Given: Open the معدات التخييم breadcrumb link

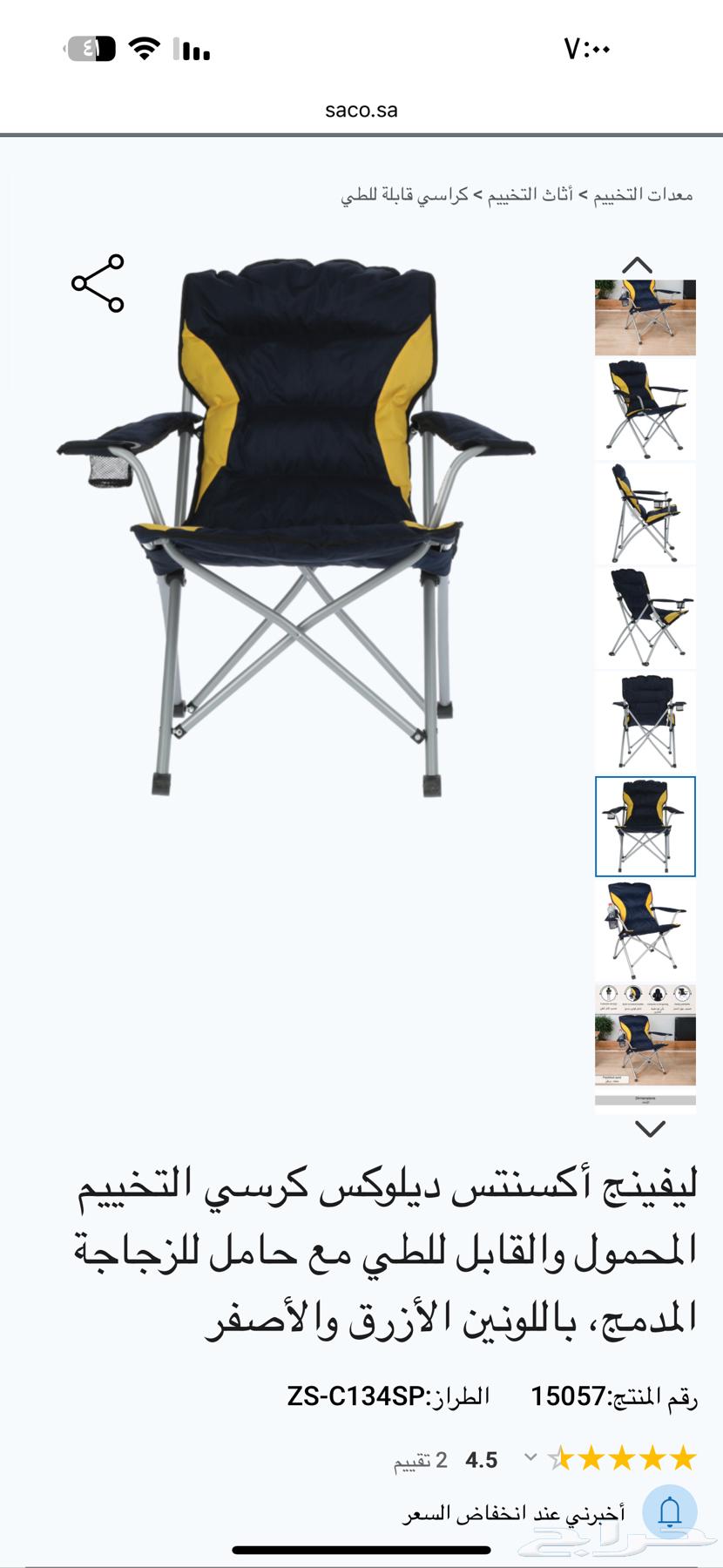Looking at the screenshot, I should coord(644,195).
